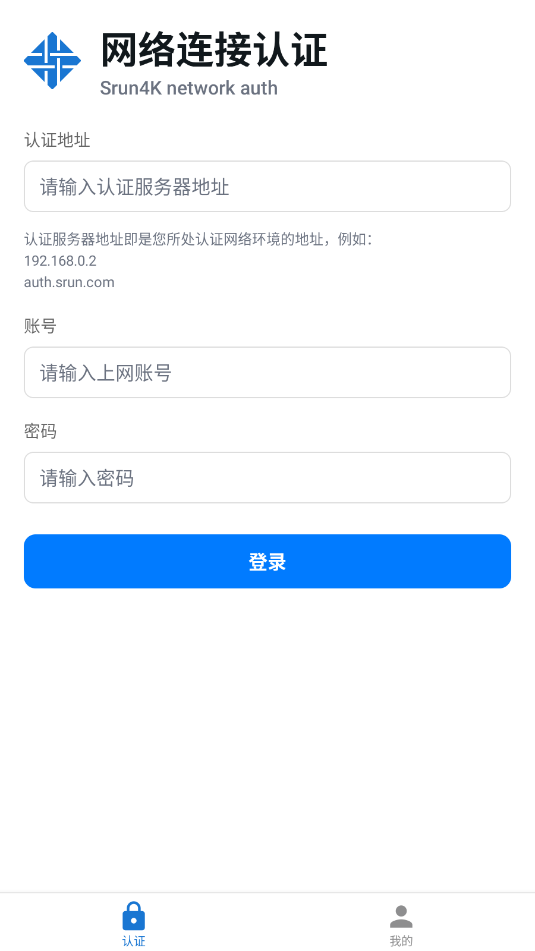Switch to the 认证 tab
The image size is (535, 951).
(133, 923)
